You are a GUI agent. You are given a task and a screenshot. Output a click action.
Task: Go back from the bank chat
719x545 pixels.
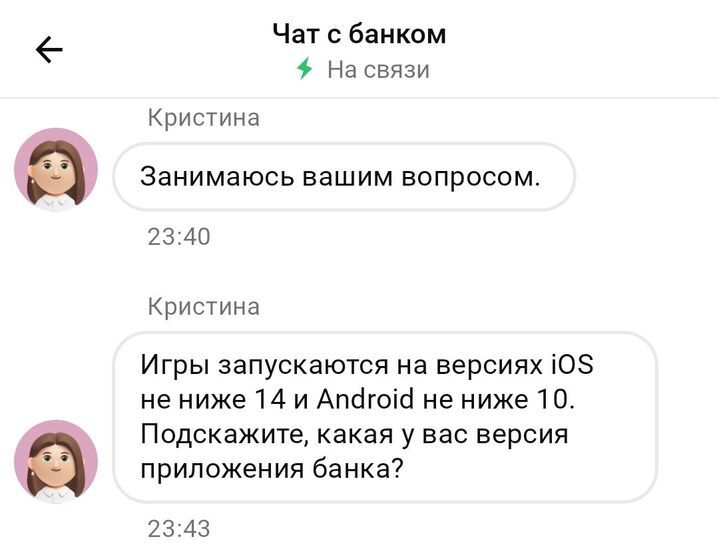49,50
